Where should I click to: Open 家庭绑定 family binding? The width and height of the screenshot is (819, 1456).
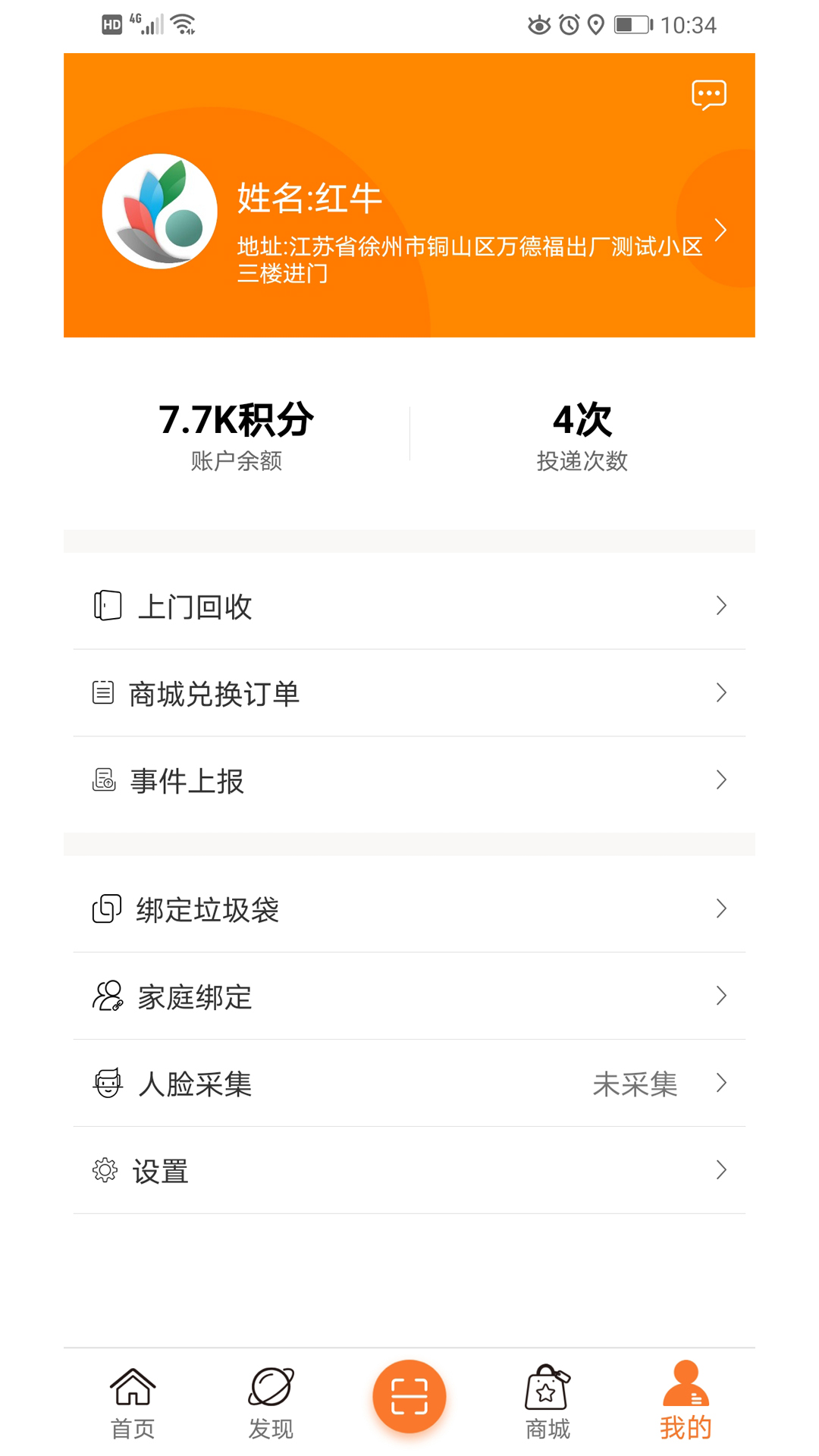click(x=409, y=996)
